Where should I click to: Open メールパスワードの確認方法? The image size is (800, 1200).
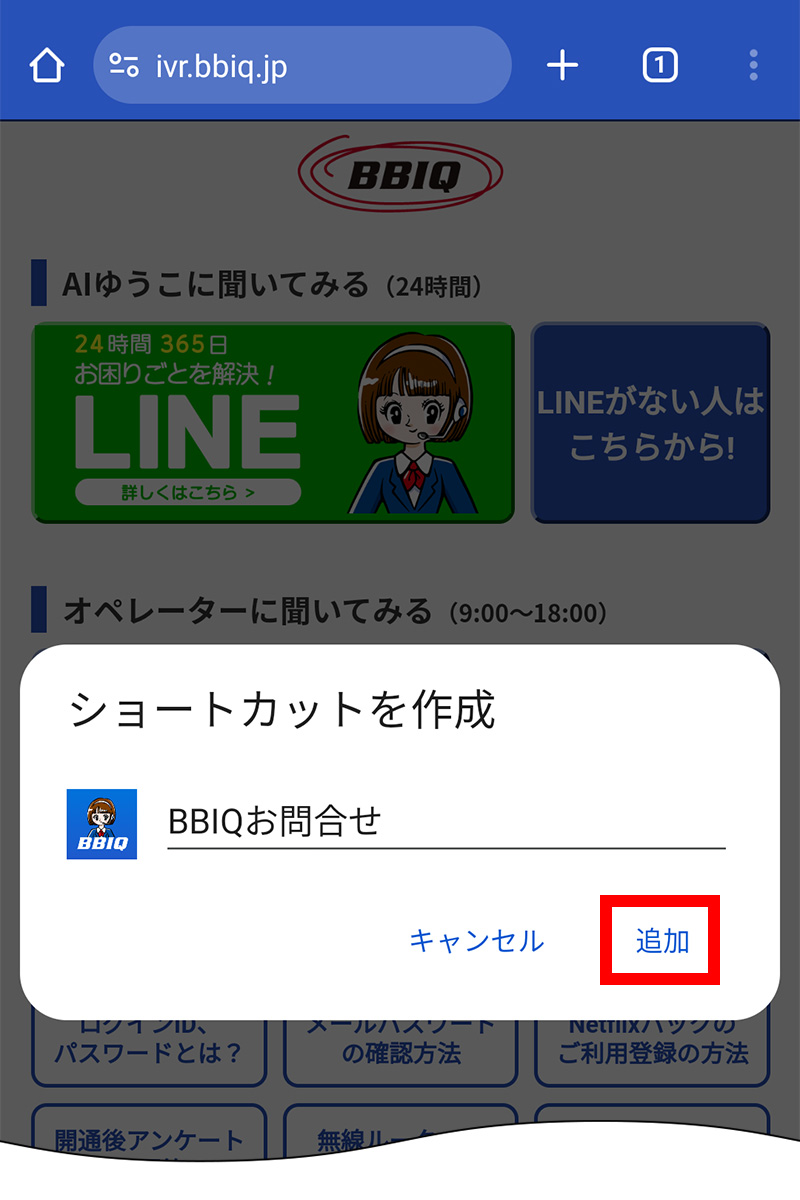click(x=400, y=1040)
